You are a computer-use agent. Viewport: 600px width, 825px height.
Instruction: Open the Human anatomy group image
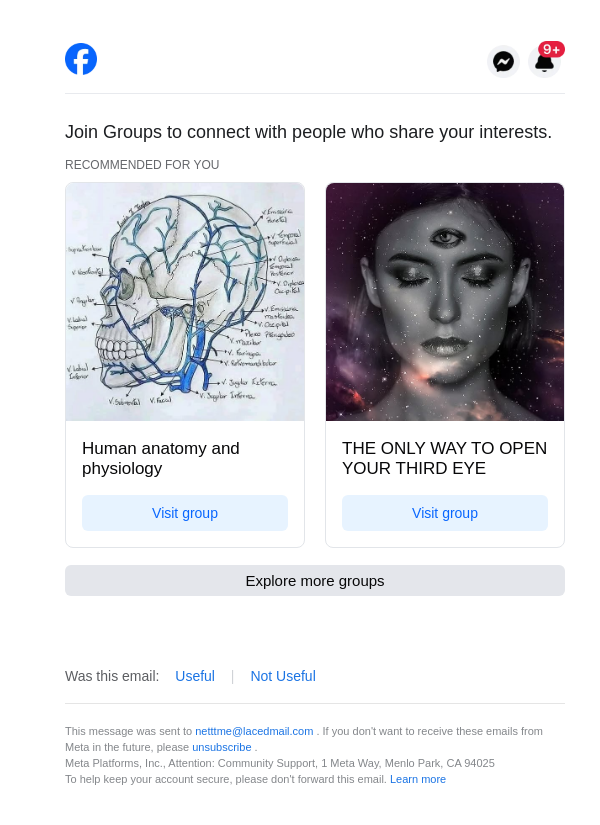point(185,302)
